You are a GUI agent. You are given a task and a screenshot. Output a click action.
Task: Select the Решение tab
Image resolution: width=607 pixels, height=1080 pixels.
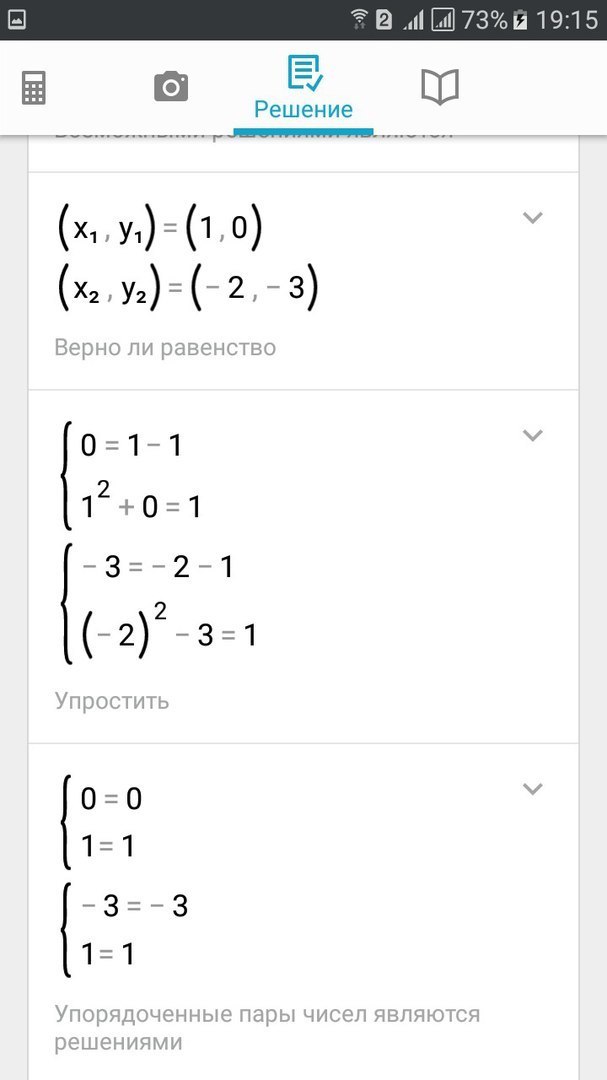(303, 89)
